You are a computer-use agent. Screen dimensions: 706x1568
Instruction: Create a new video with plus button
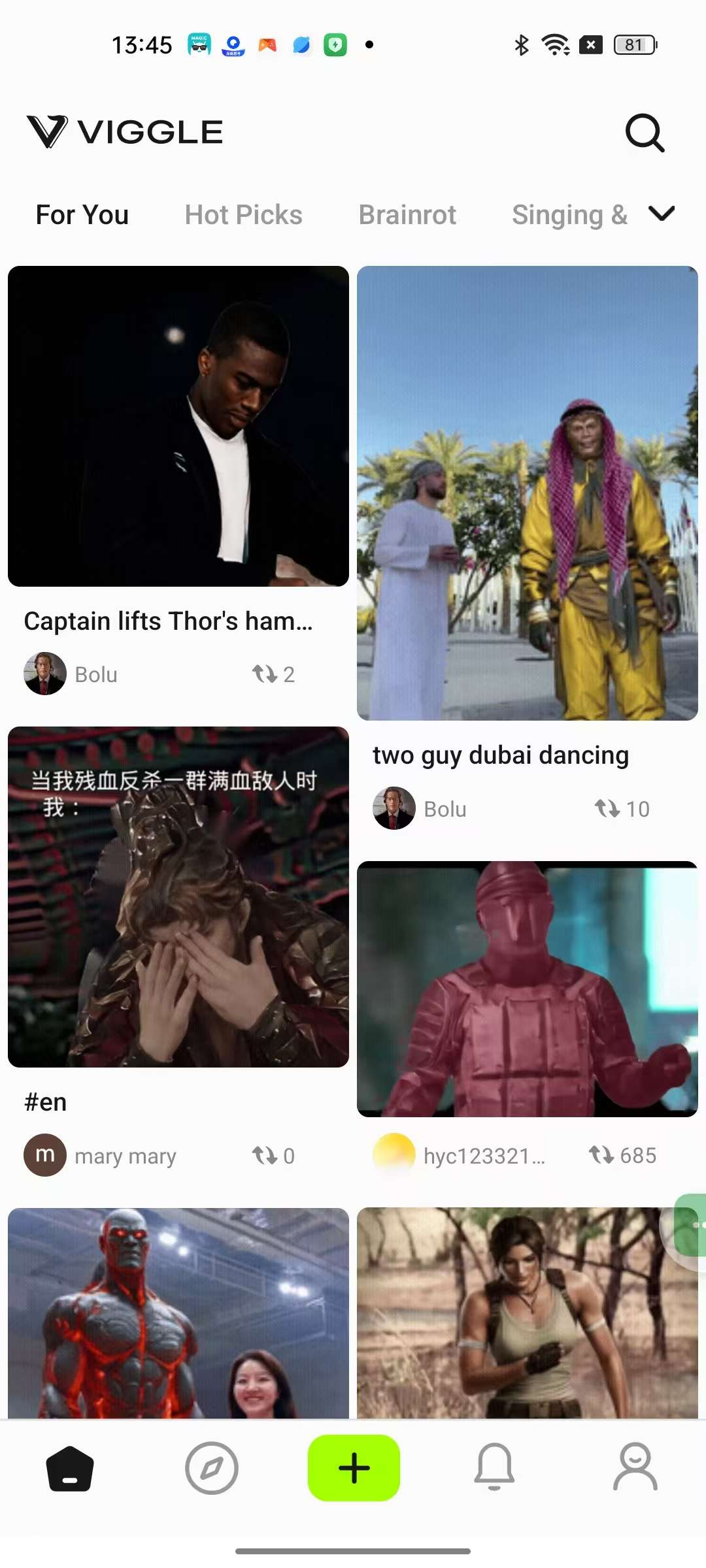coord(354,1468)
